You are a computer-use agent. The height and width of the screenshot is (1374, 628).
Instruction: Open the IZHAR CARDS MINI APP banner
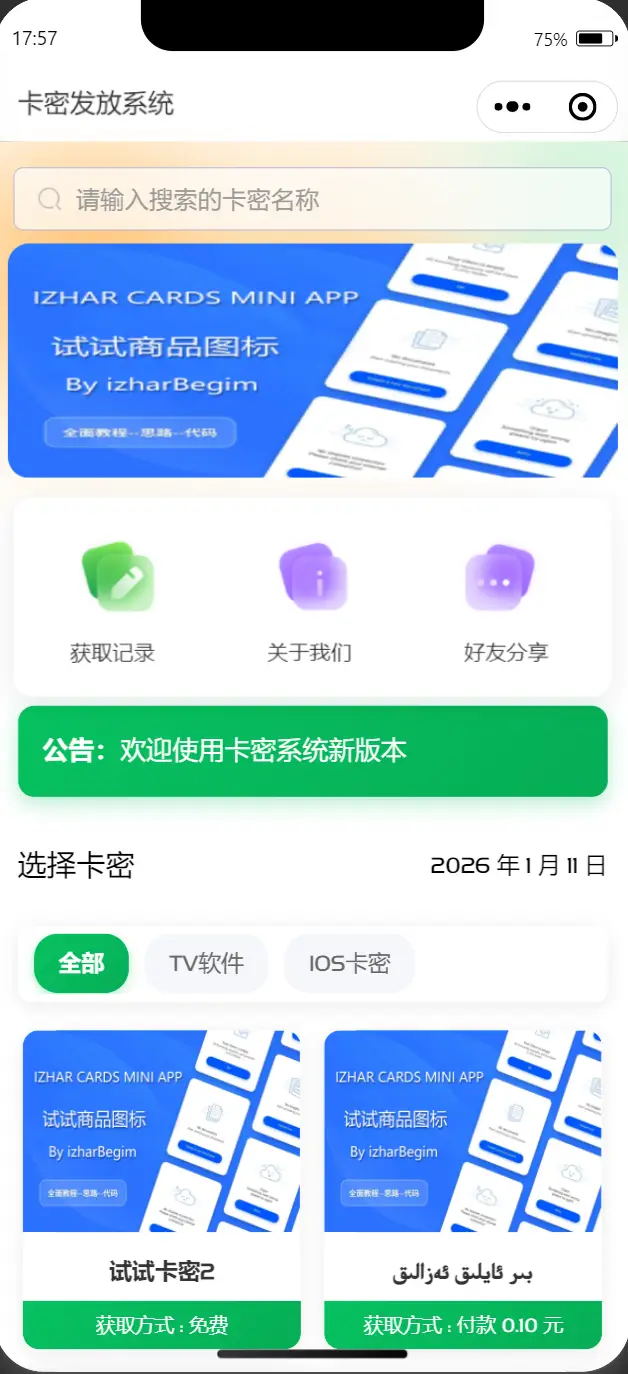pos(312,360)
